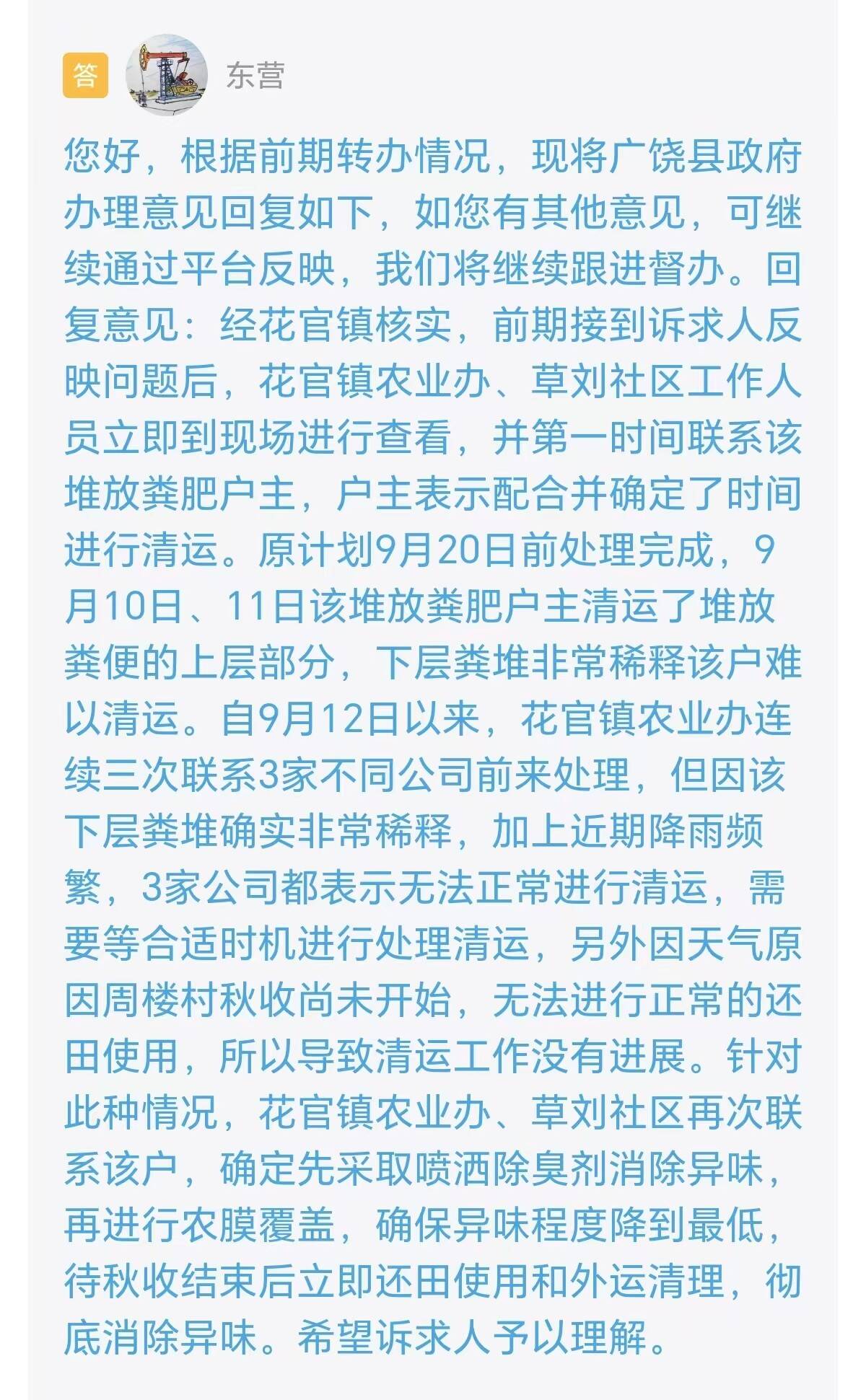Open the 东营 responder's avatar

pyautogui.click(x=167, y=75)
